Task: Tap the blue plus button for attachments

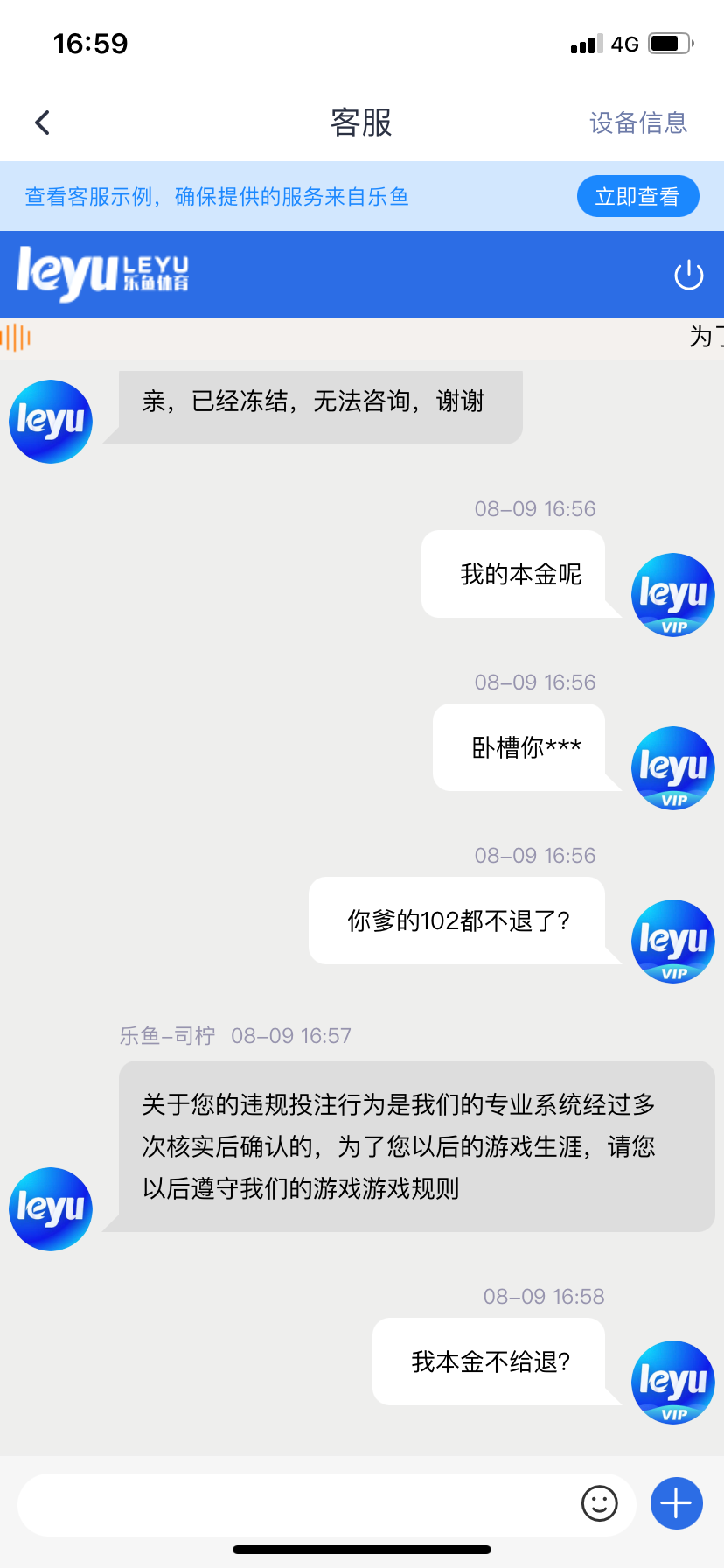Action: [676, 1503]
